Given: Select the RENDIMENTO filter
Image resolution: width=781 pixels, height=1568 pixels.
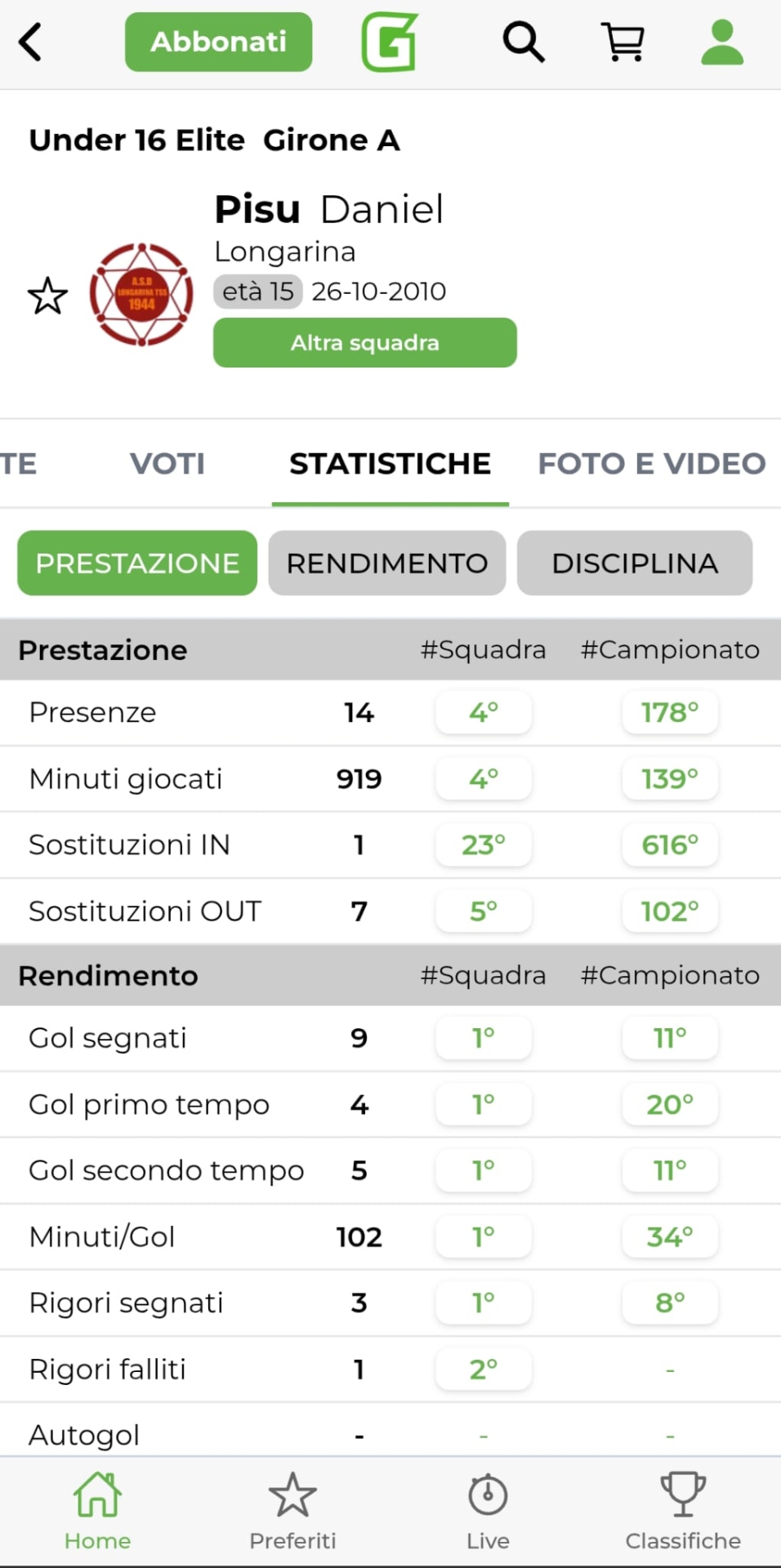Looking at the screenshot, I should [386, 563].
